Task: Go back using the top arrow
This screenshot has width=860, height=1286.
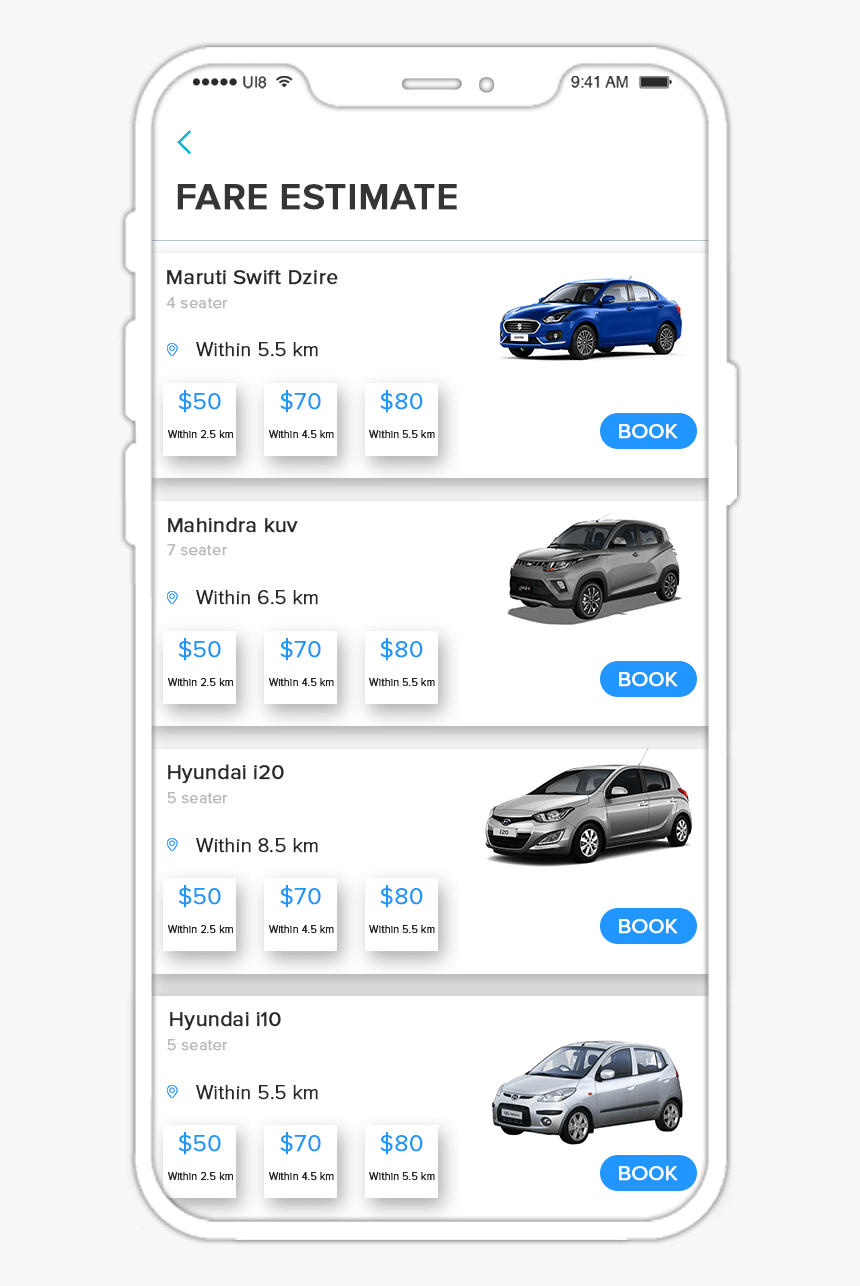Action: pos(184,142)
